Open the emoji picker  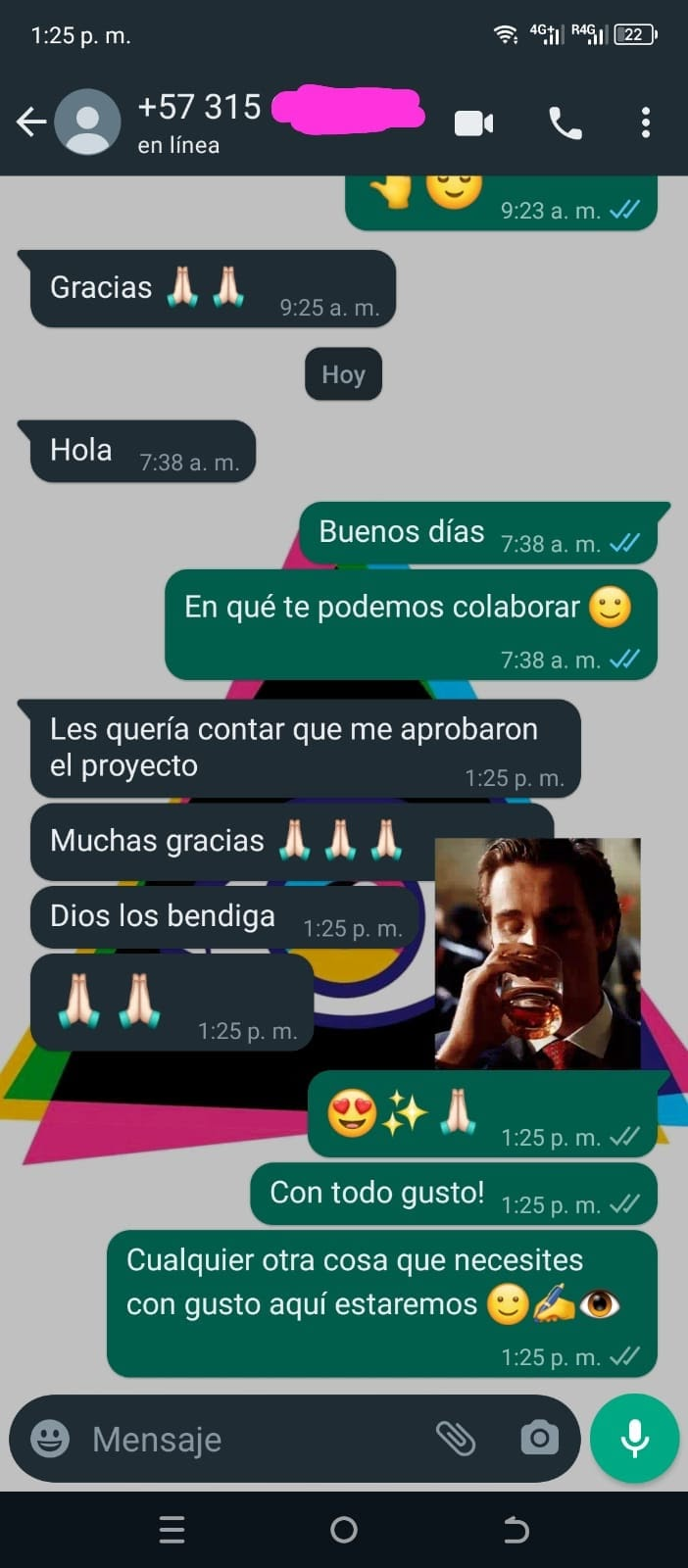coord(50,1439)
